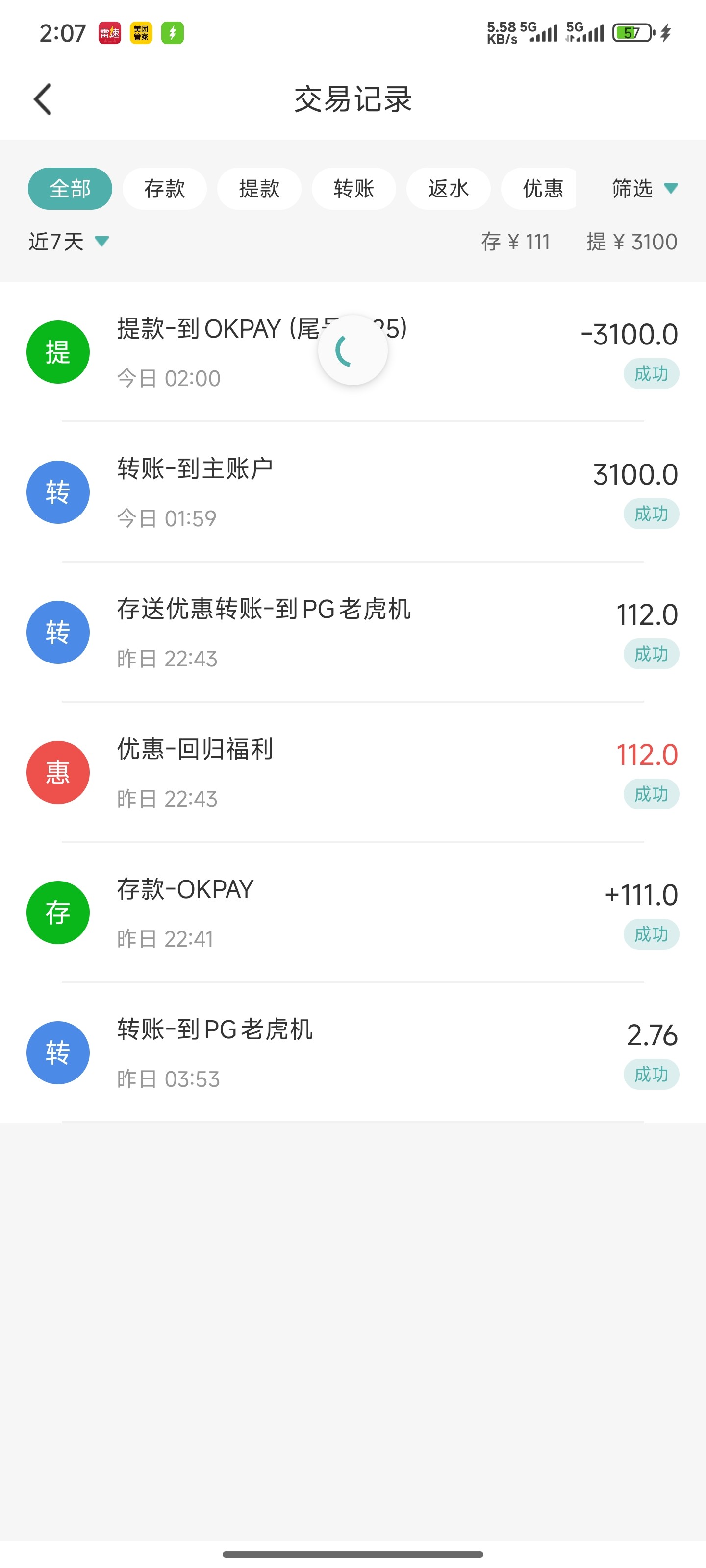Open the 转账-到主账户 record
The image size is (706, 1568).
(353, 492)
